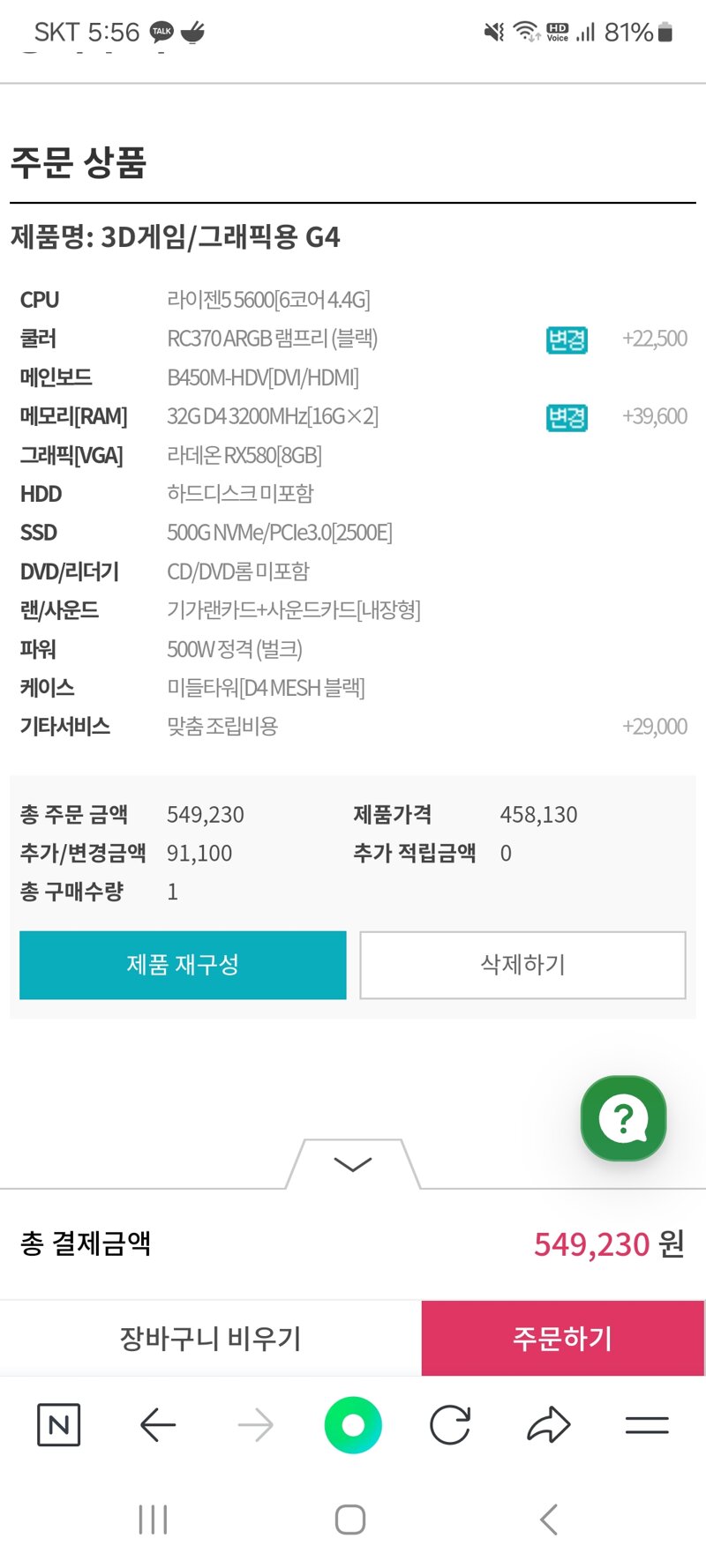Open the Naver N home button
The width and height of the screenshot is (706, 1568).
[x=59, y=1425]
